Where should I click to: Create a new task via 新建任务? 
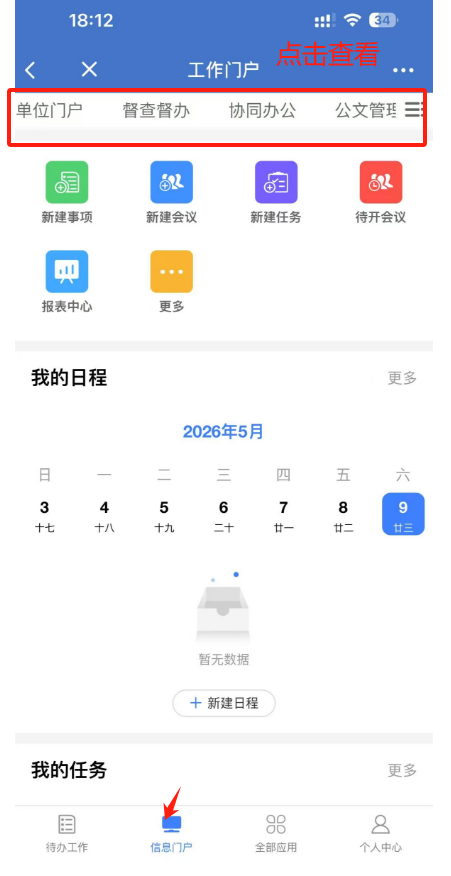click(x=276, y=193)
